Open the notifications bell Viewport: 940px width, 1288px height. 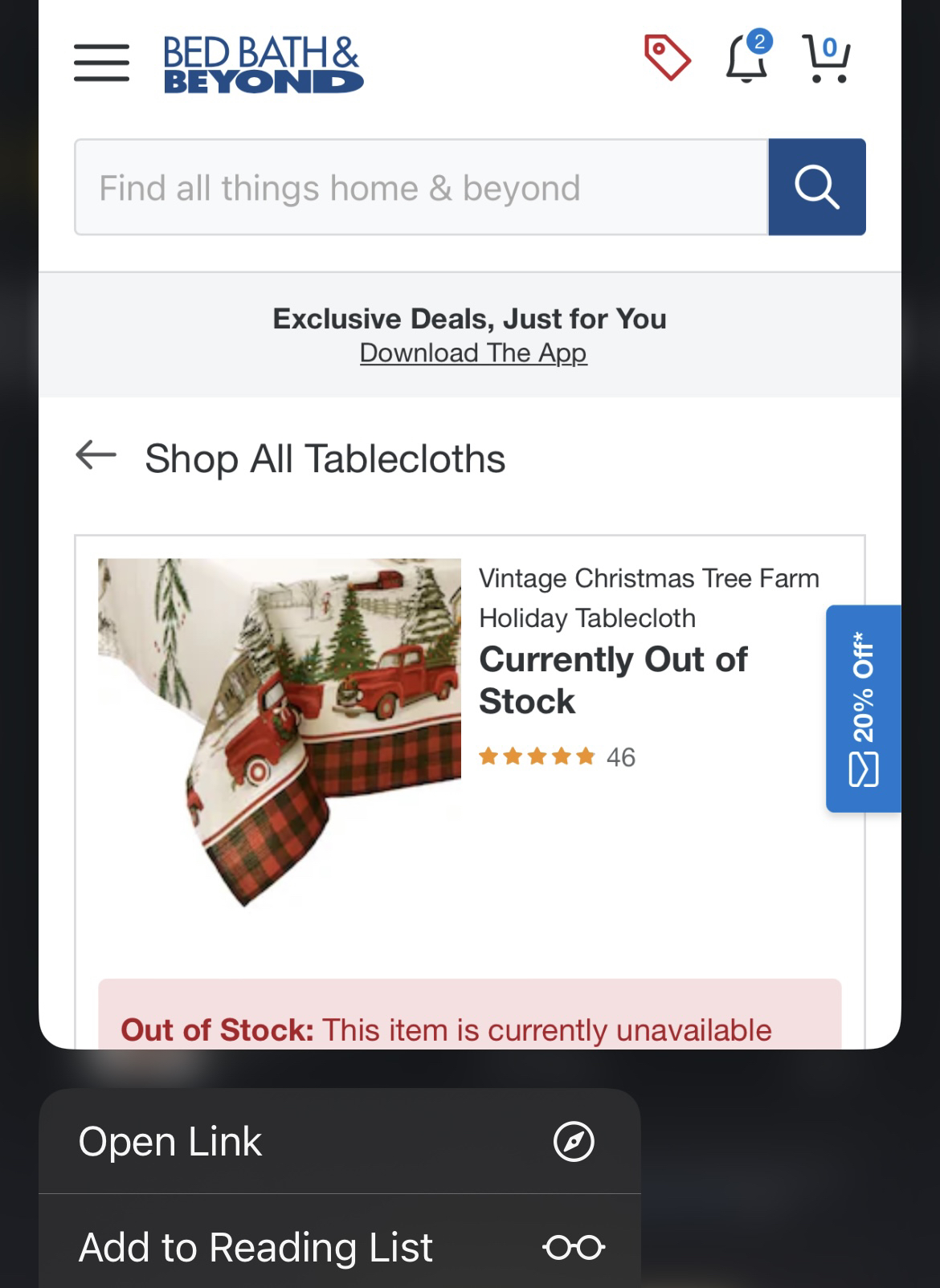pos(747,58)
